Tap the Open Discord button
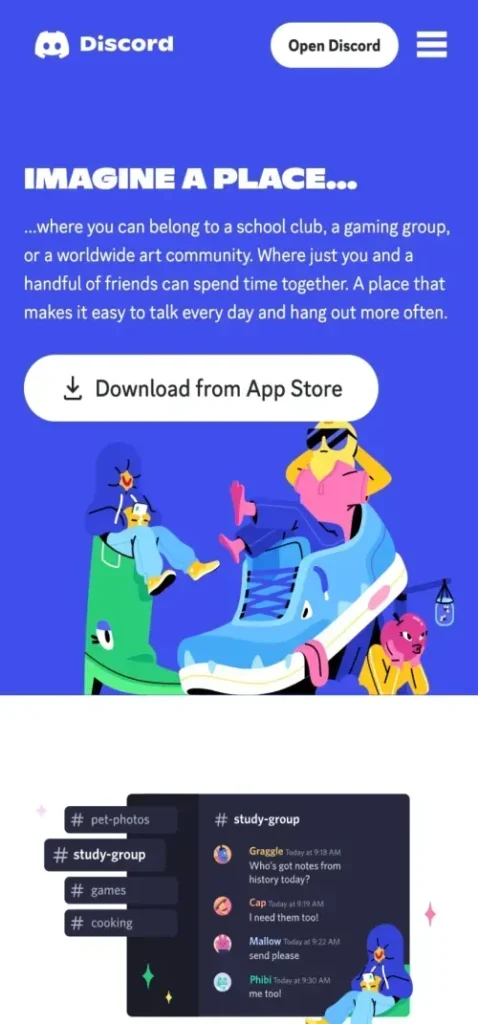 tap(334, 45)
